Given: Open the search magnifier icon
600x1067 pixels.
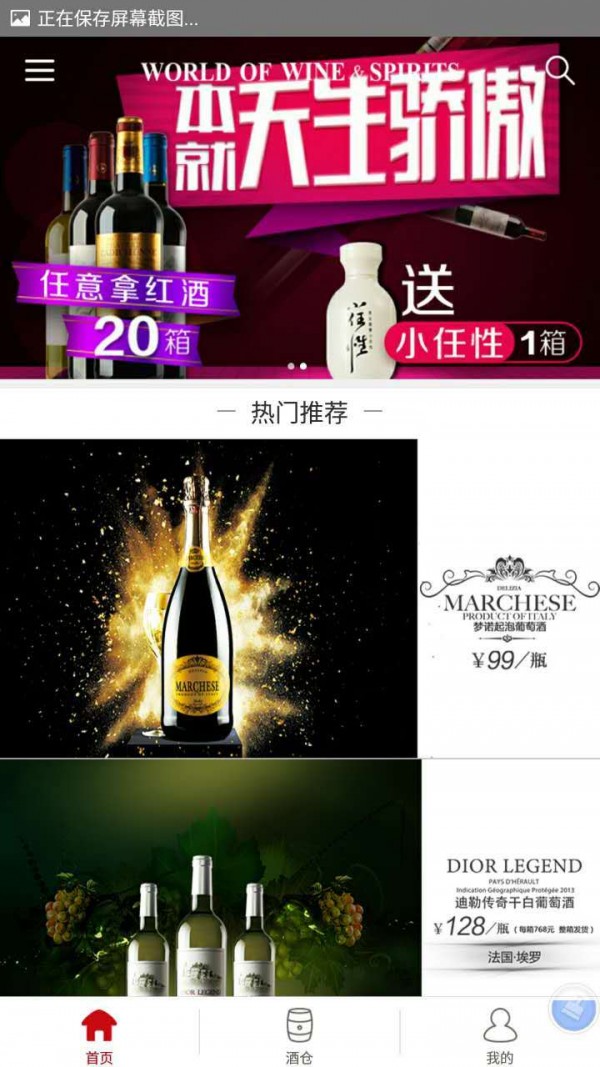Looking at the screenshot, I should click(560, 70).
